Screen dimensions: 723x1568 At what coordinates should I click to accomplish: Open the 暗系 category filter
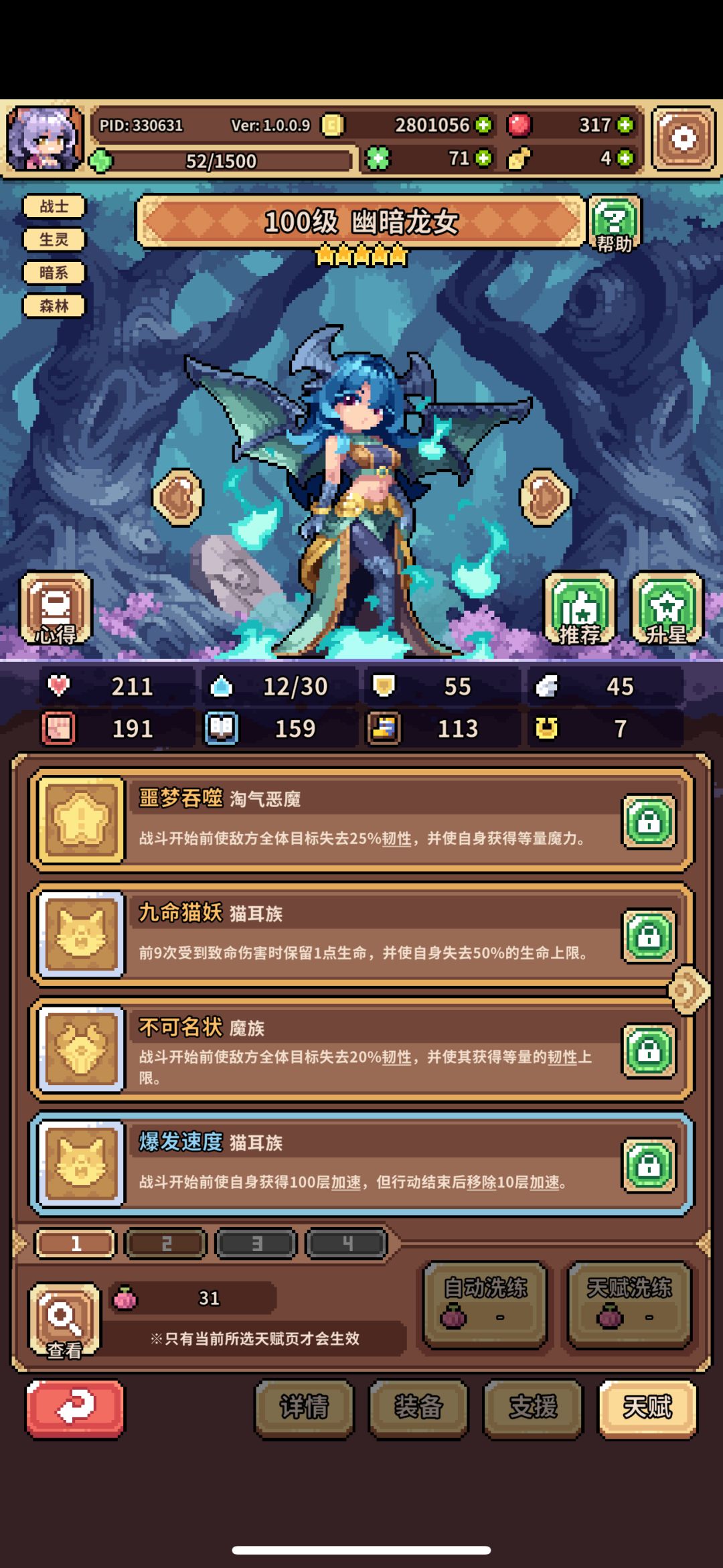tap(54, 273)
